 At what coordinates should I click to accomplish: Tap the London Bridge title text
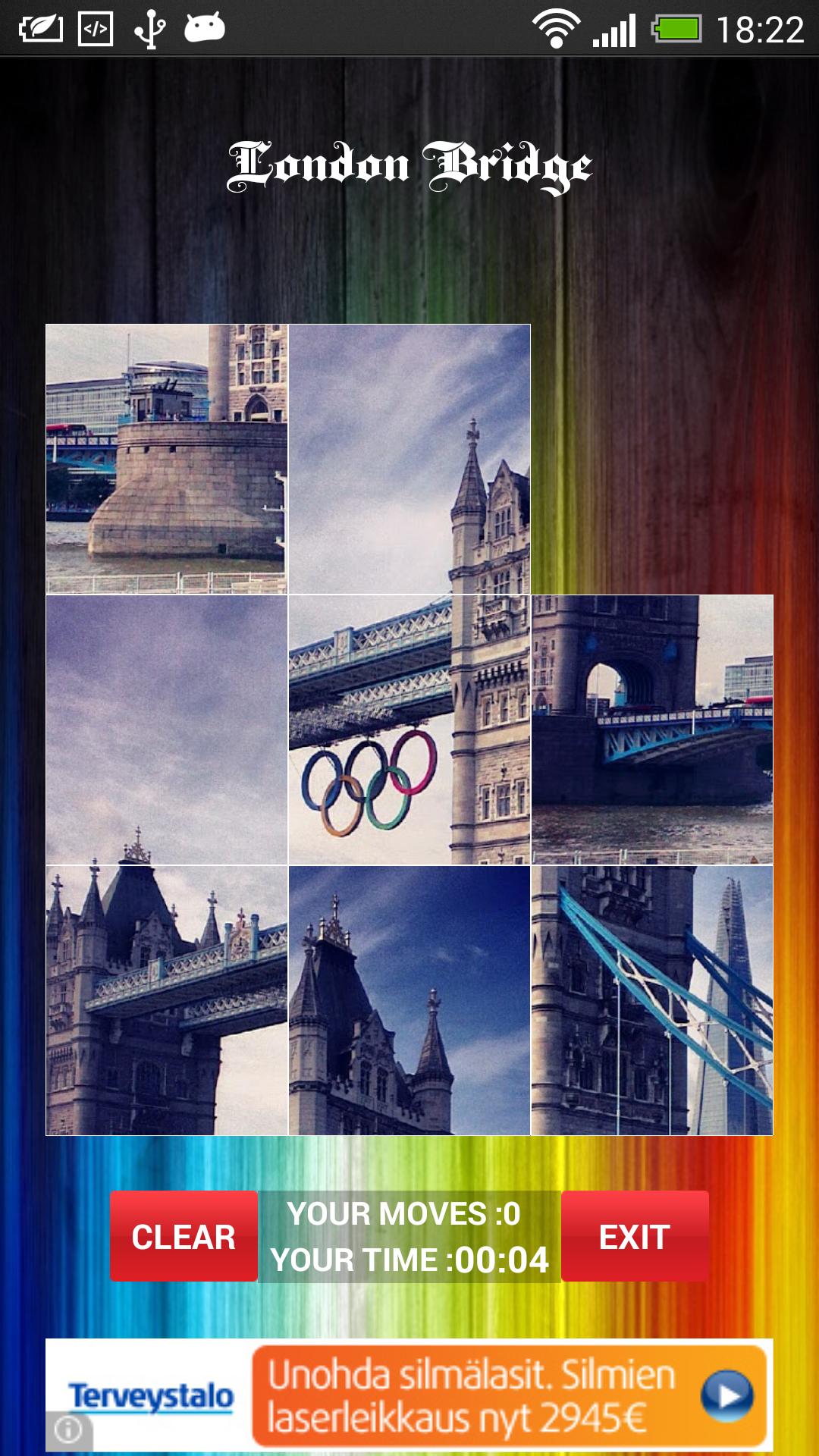409,162
